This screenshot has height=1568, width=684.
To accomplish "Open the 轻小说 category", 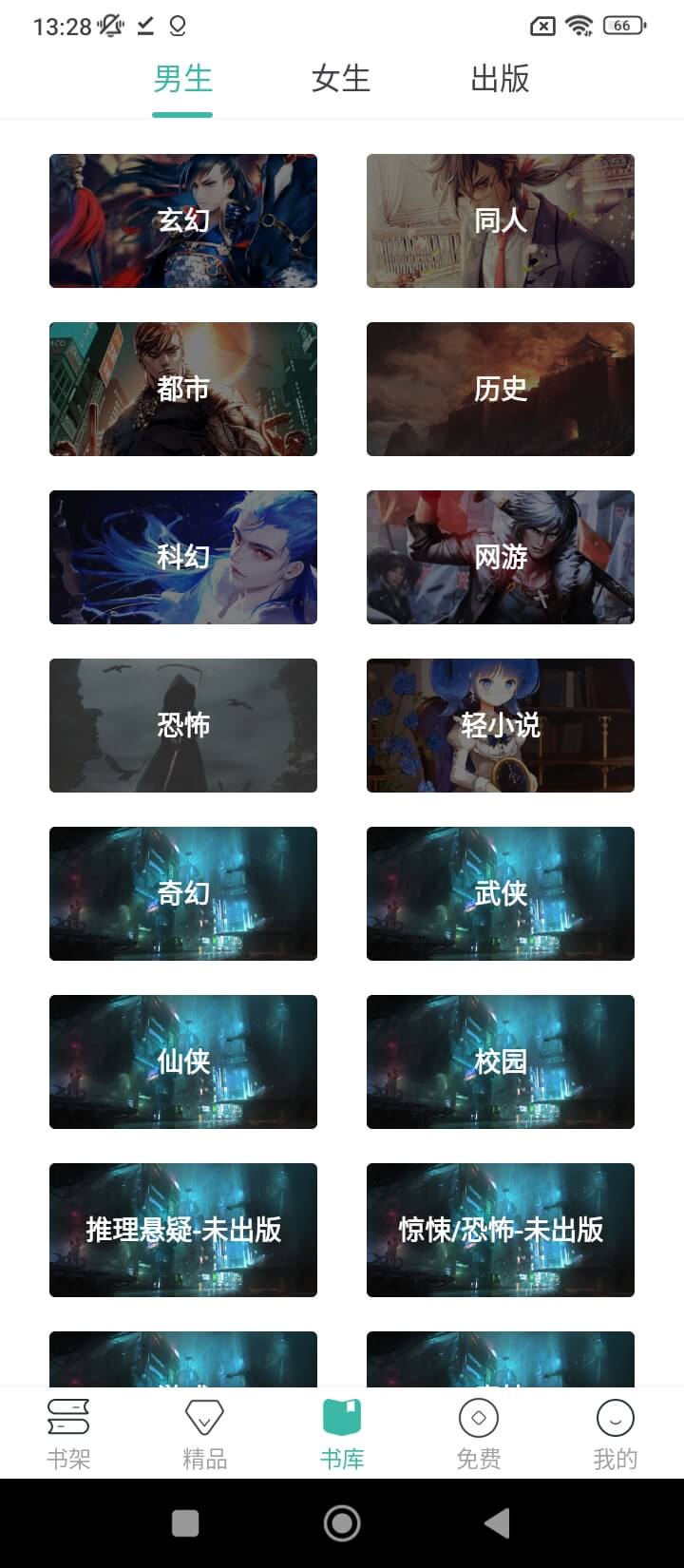I will 501,725.
